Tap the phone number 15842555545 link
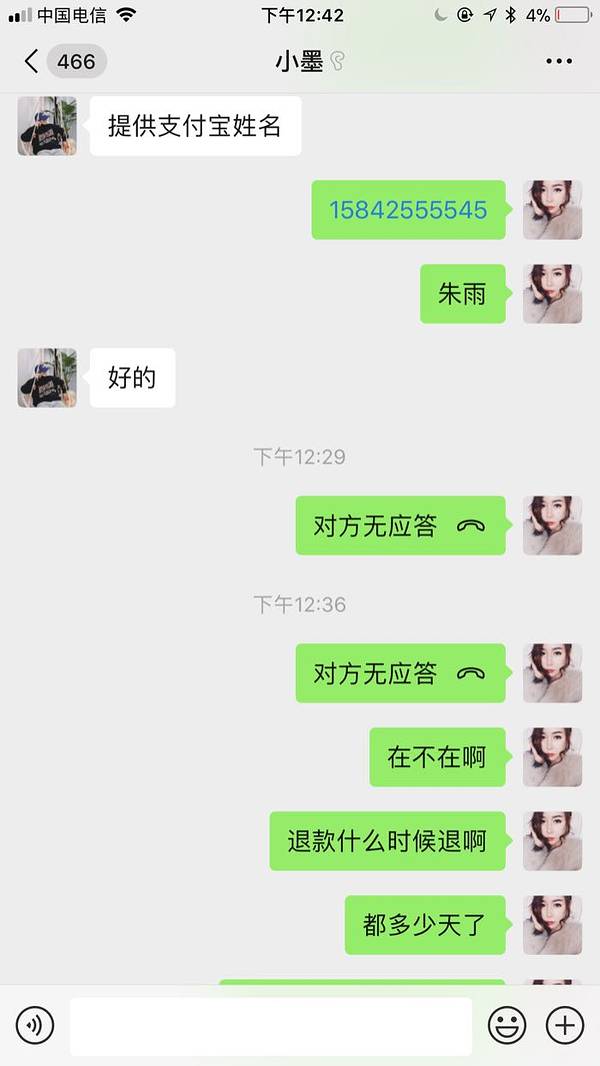Image resolution: width=600 pixels, height=1066 pixels. [x=408, y=210]
